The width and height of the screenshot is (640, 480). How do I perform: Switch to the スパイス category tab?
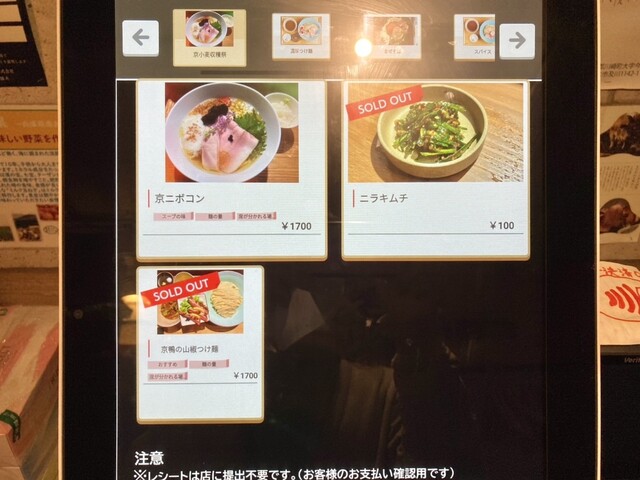[x=474, y=37]
